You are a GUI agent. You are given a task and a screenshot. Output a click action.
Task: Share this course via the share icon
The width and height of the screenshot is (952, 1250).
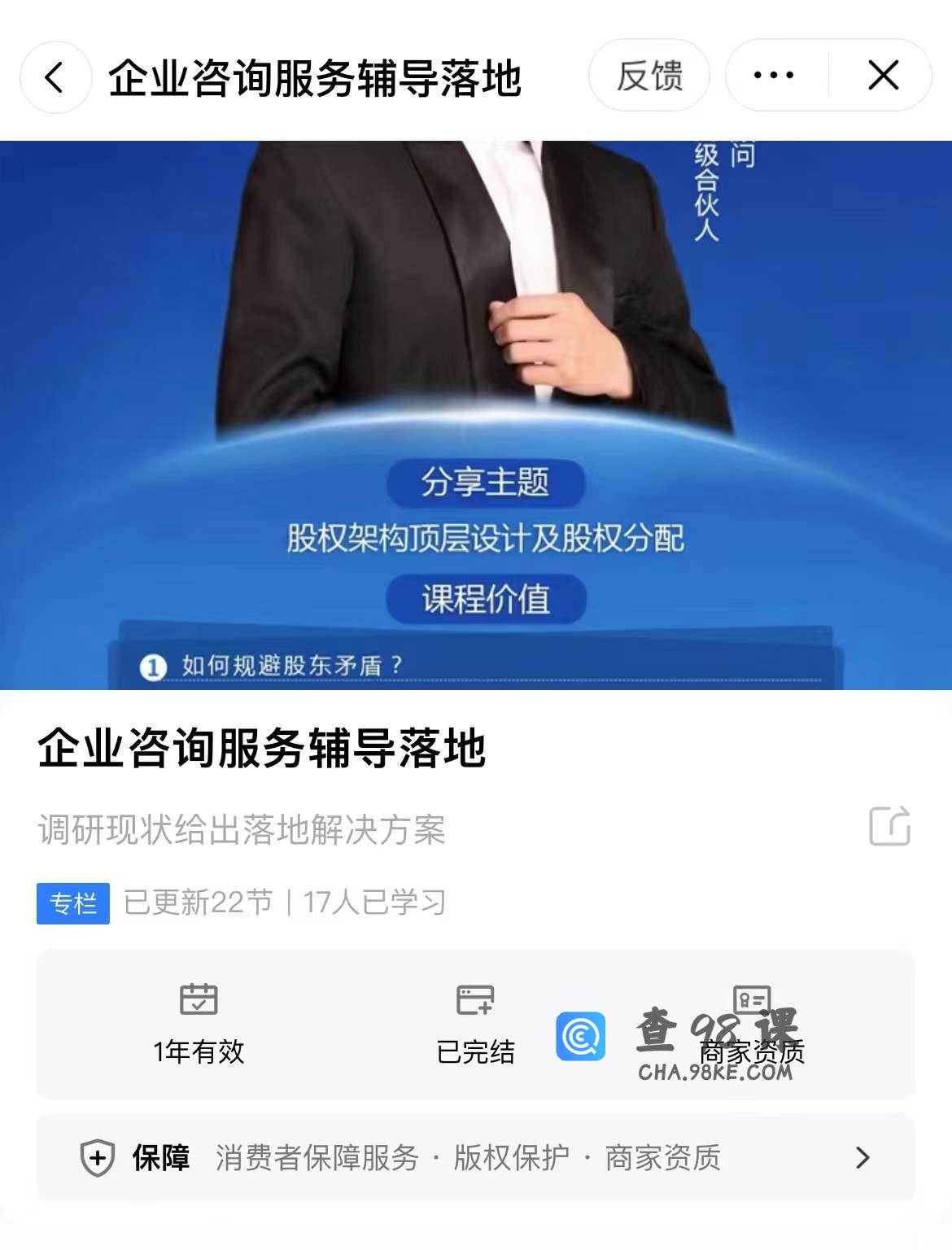click(889, 826)
